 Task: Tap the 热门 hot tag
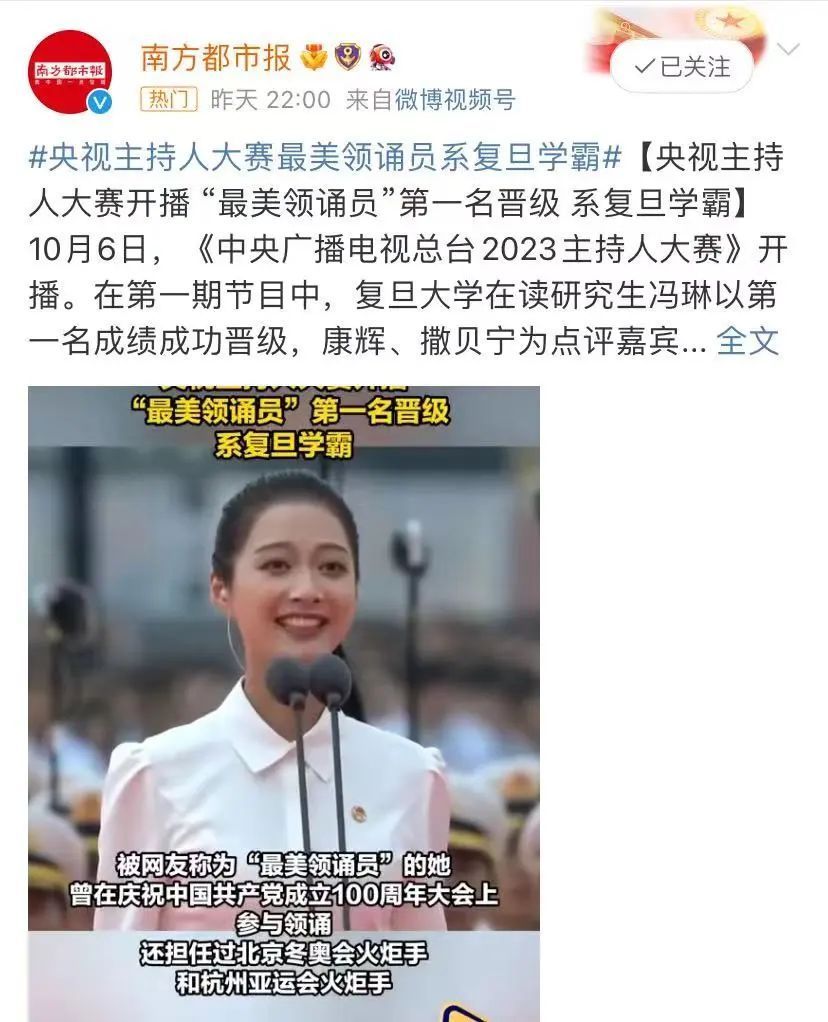[x=169, y=99]
